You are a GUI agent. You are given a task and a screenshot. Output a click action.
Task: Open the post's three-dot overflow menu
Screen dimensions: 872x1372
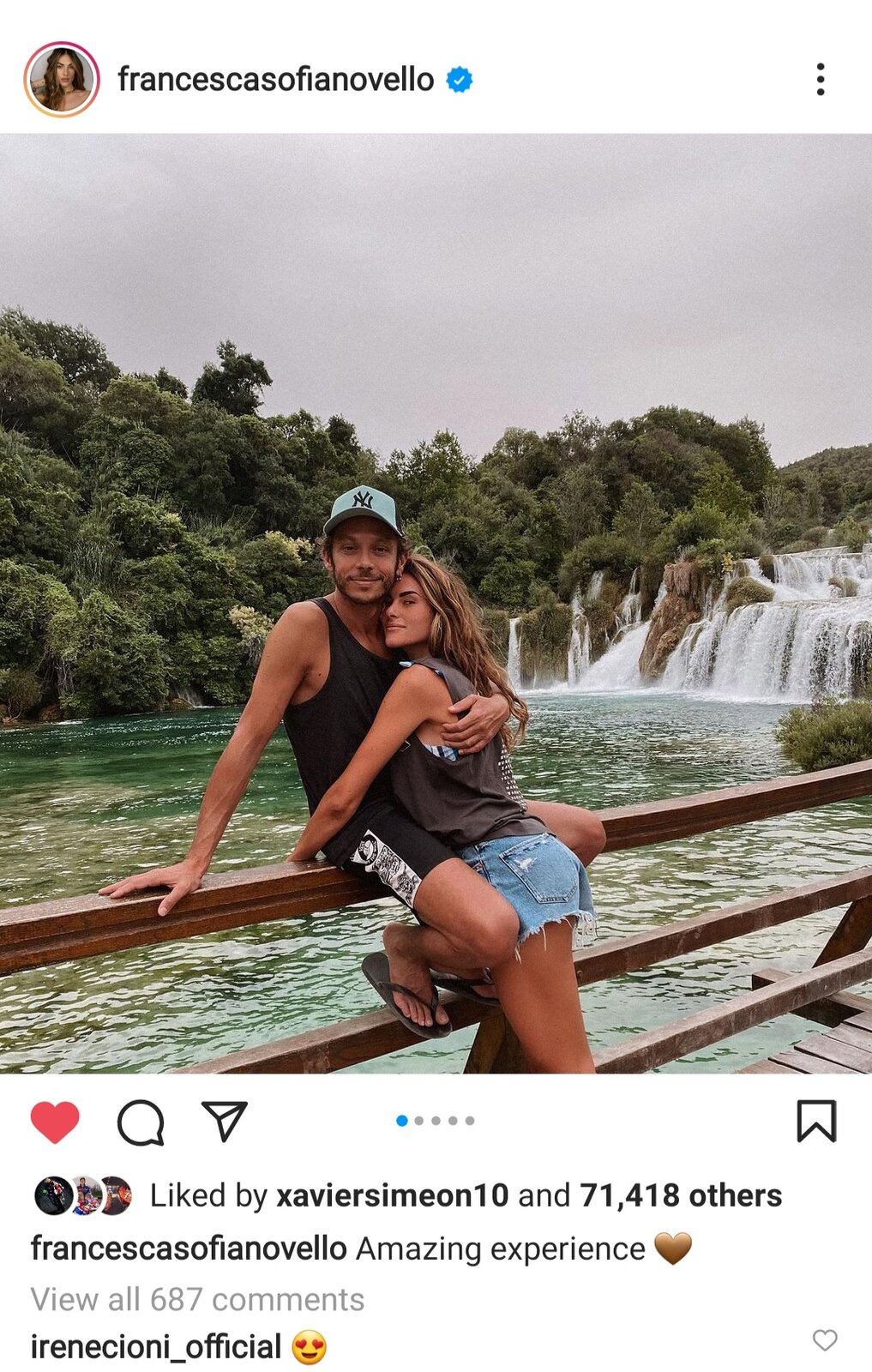coord(821,79)
